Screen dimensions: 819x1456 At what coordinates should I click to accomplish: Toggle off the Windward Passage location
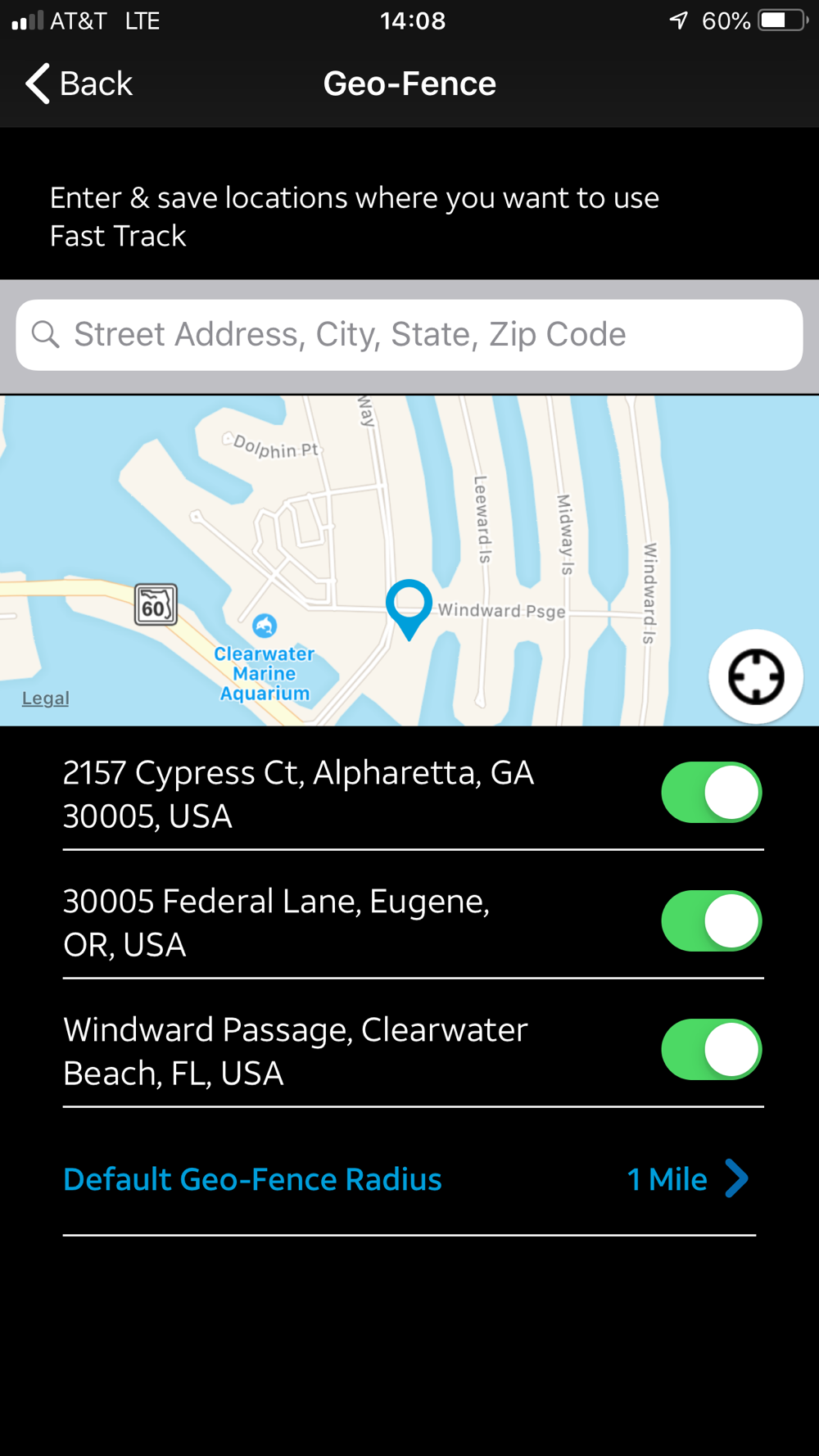tap(712, 1050)
